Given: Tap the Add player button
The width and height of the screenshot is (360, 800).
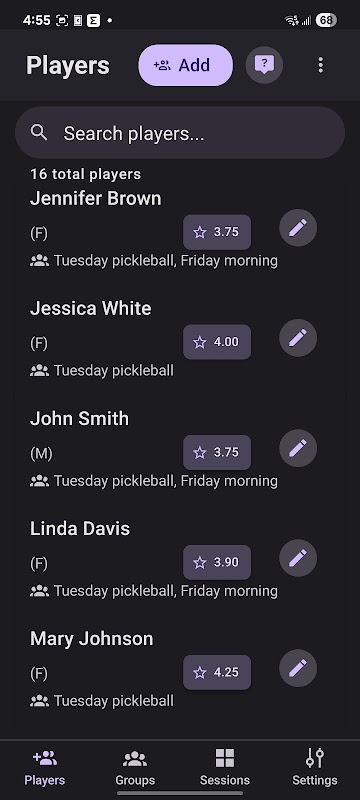Looking at the screenshot, I should [186, 65].
